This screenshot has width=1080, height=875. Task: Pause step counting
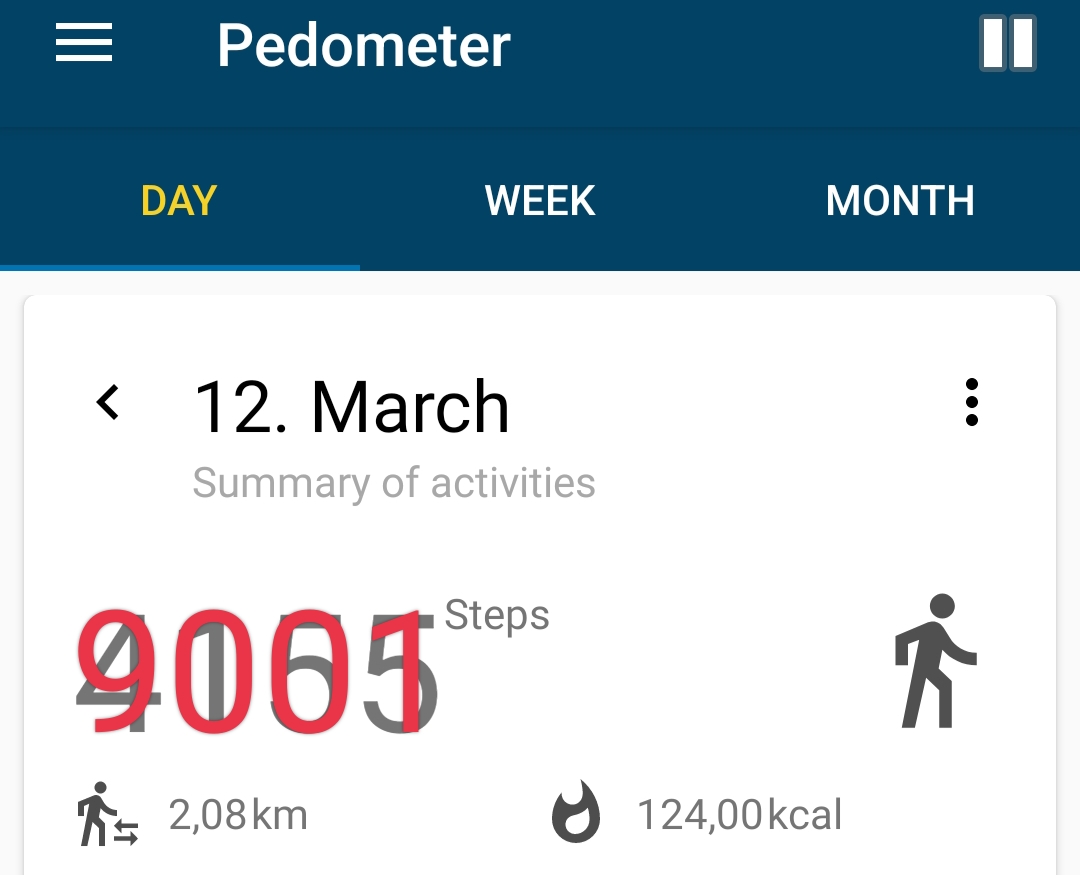coord(1007,44)
